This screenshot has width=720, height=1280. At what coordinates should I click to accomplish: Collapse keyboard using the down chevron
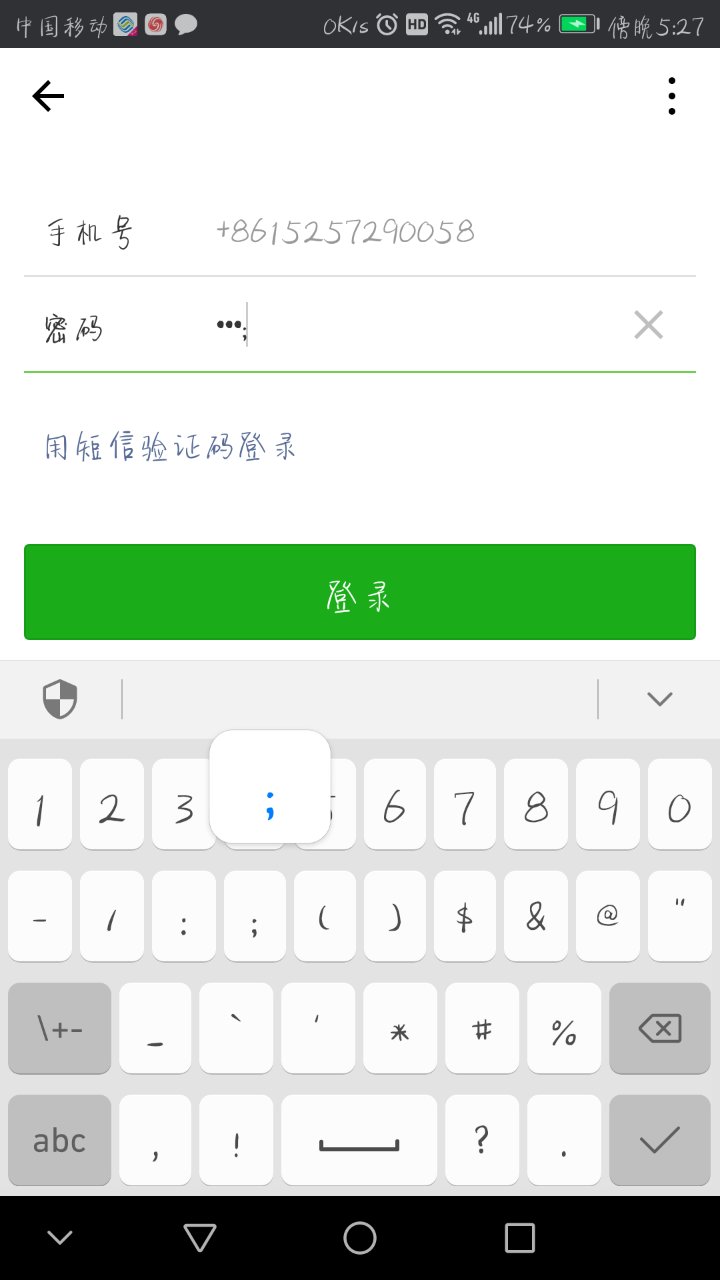click(659, 699)
